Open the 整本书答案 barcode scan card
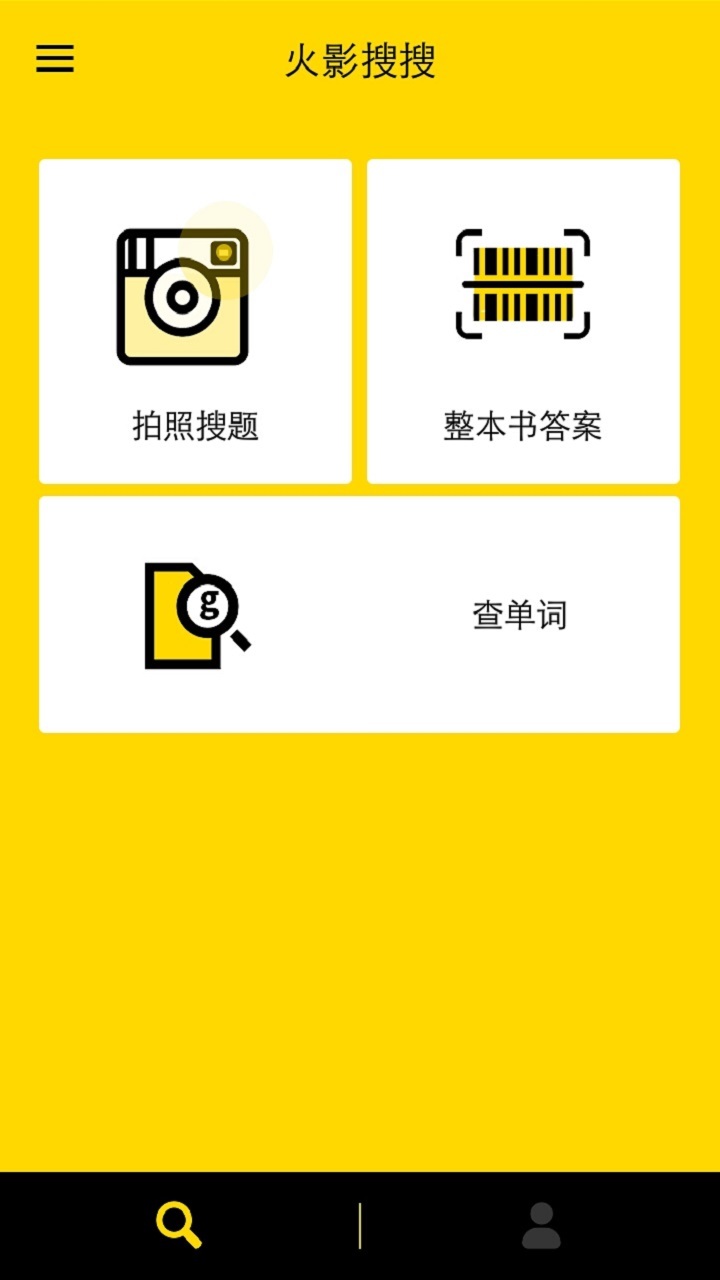720x1280 pixels. point(523,321)
